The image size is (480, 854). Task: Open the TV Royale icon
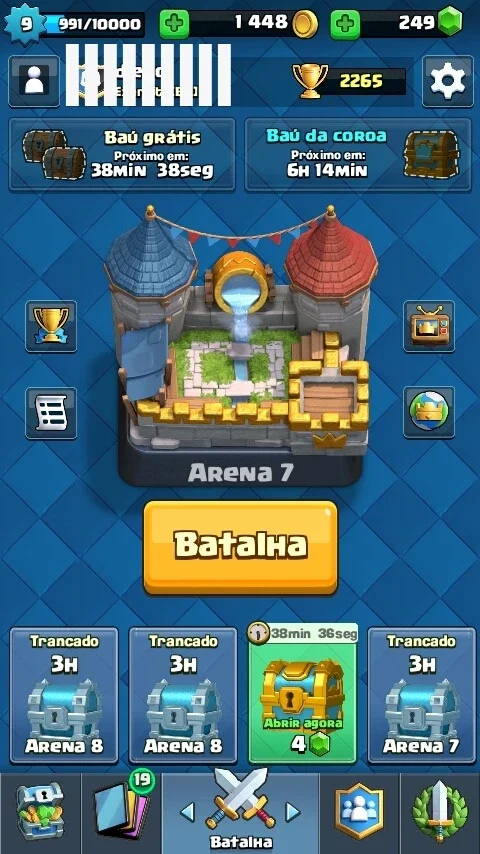[x=429, y=326]
